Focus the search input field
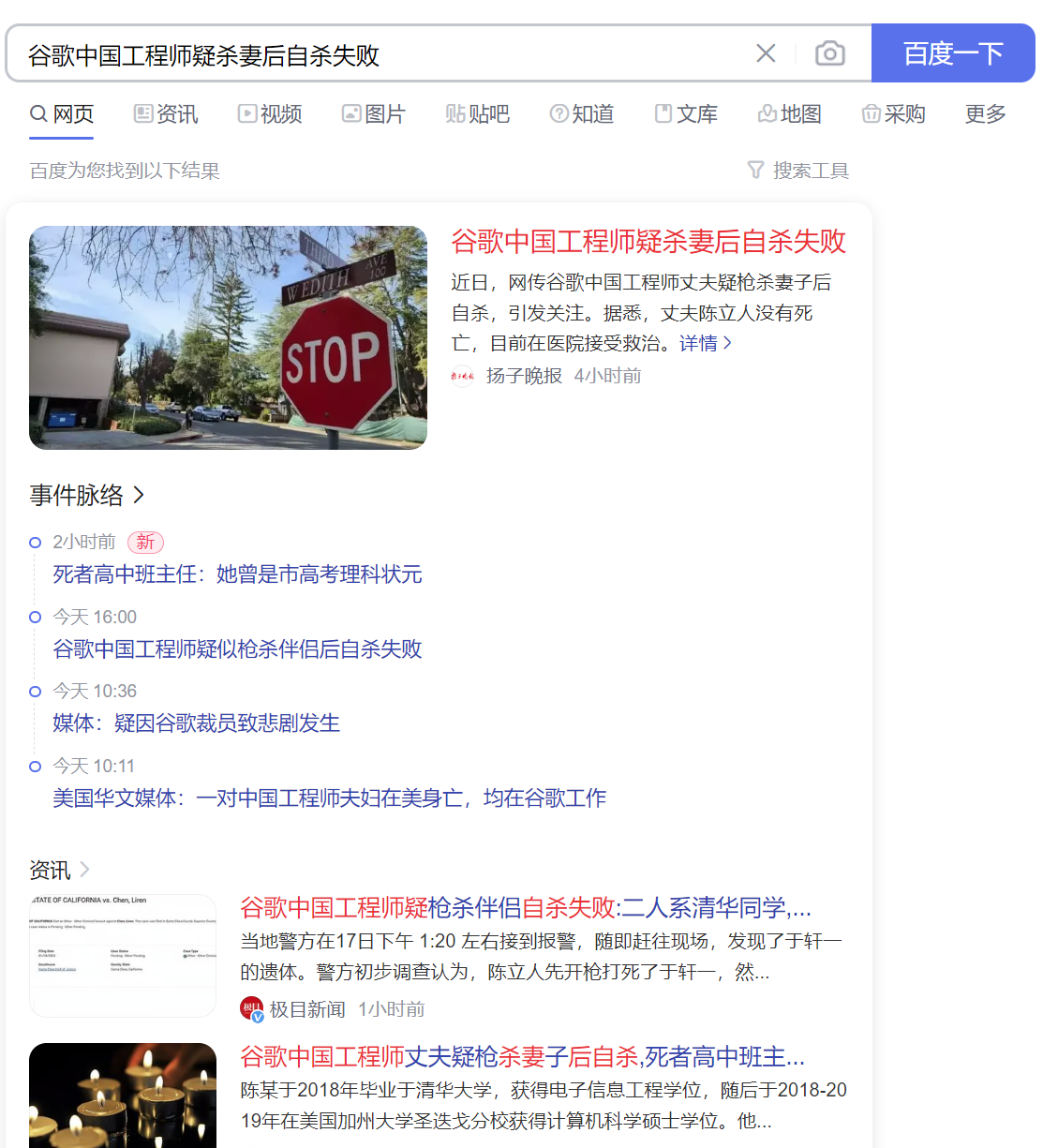The image size is (1043, 1148). point(375,55)
